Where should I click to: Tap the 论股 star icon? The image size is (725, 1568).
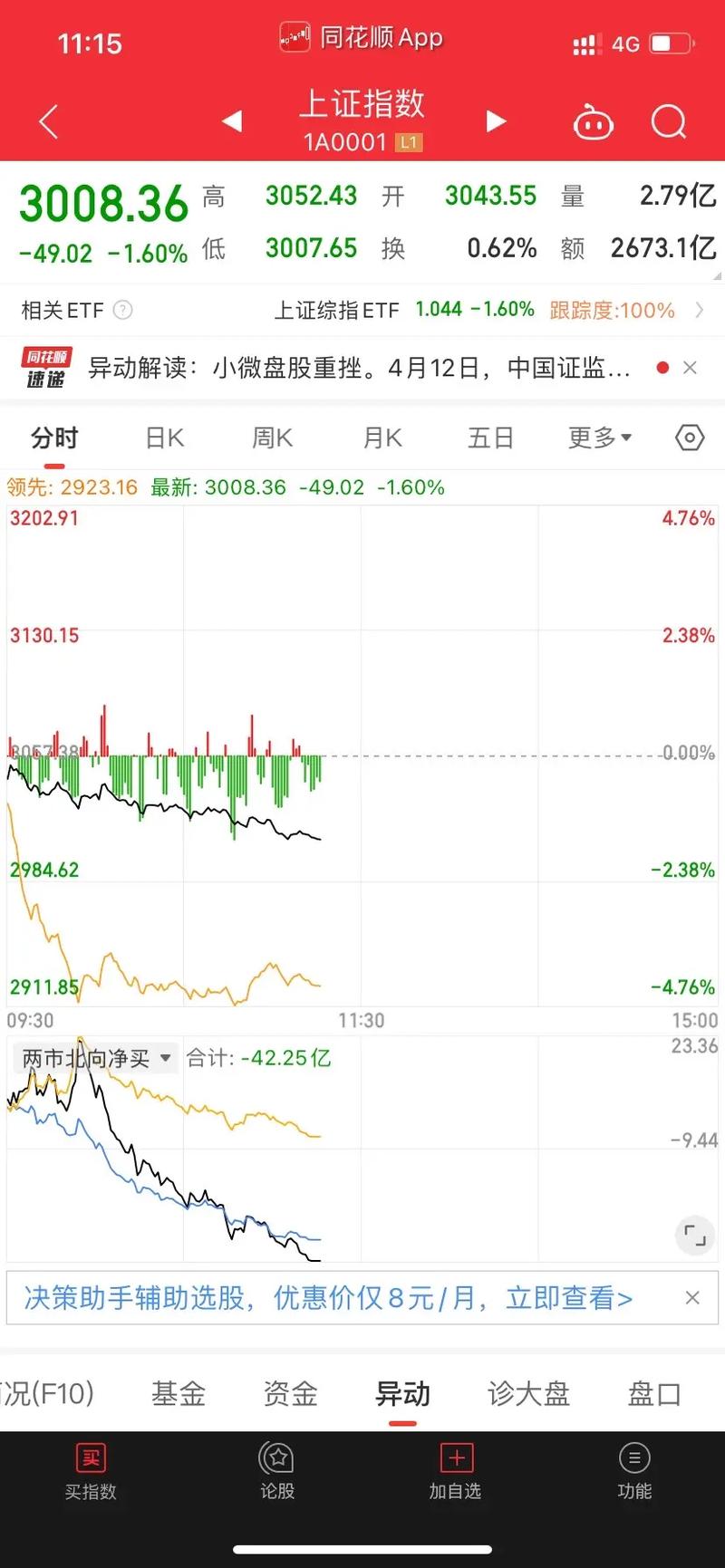[x=277, y=1460]
